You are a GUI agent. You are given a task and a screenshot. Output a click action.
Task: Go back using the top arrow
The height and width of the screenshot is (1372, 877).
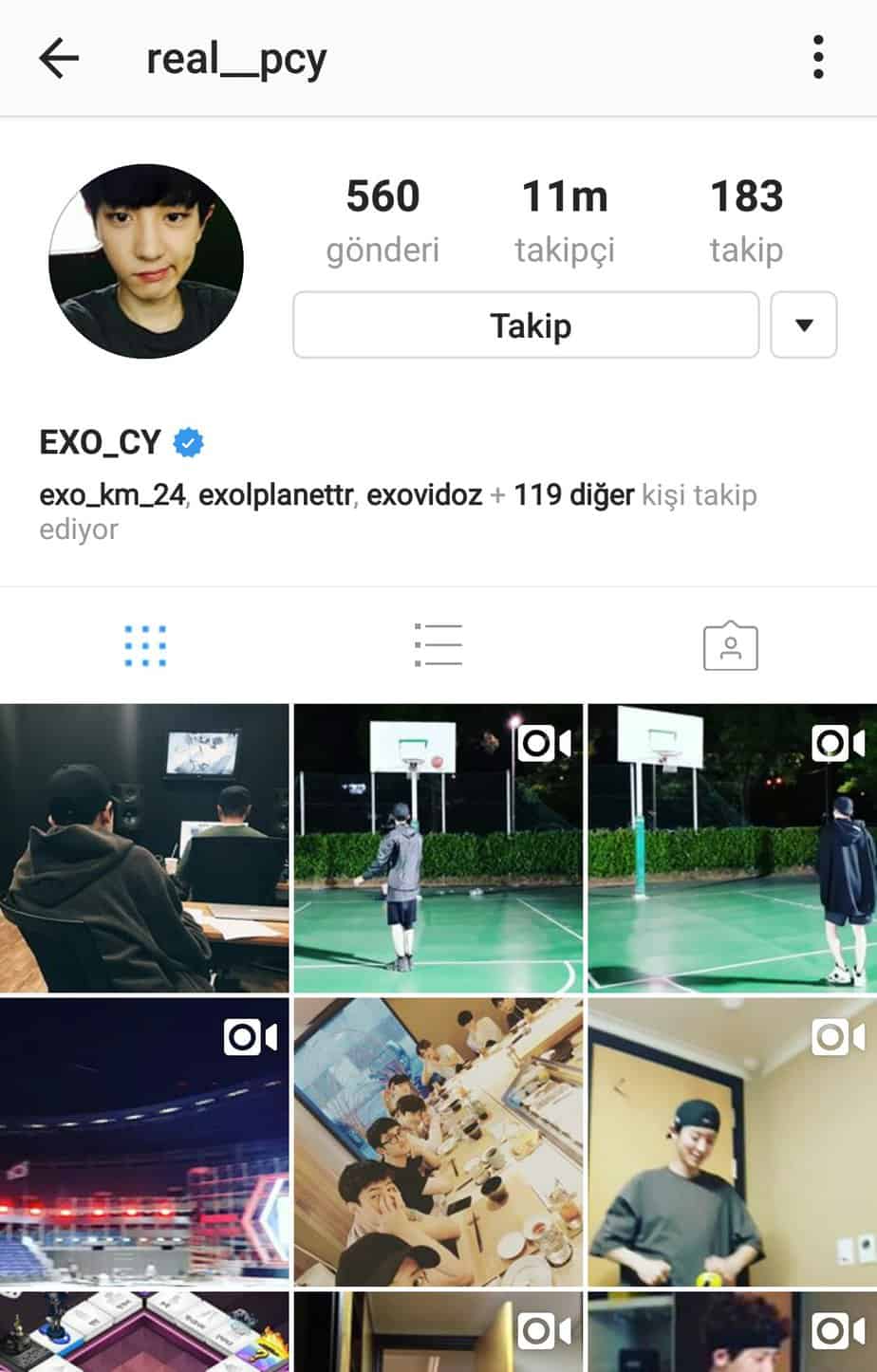point(59,59)
